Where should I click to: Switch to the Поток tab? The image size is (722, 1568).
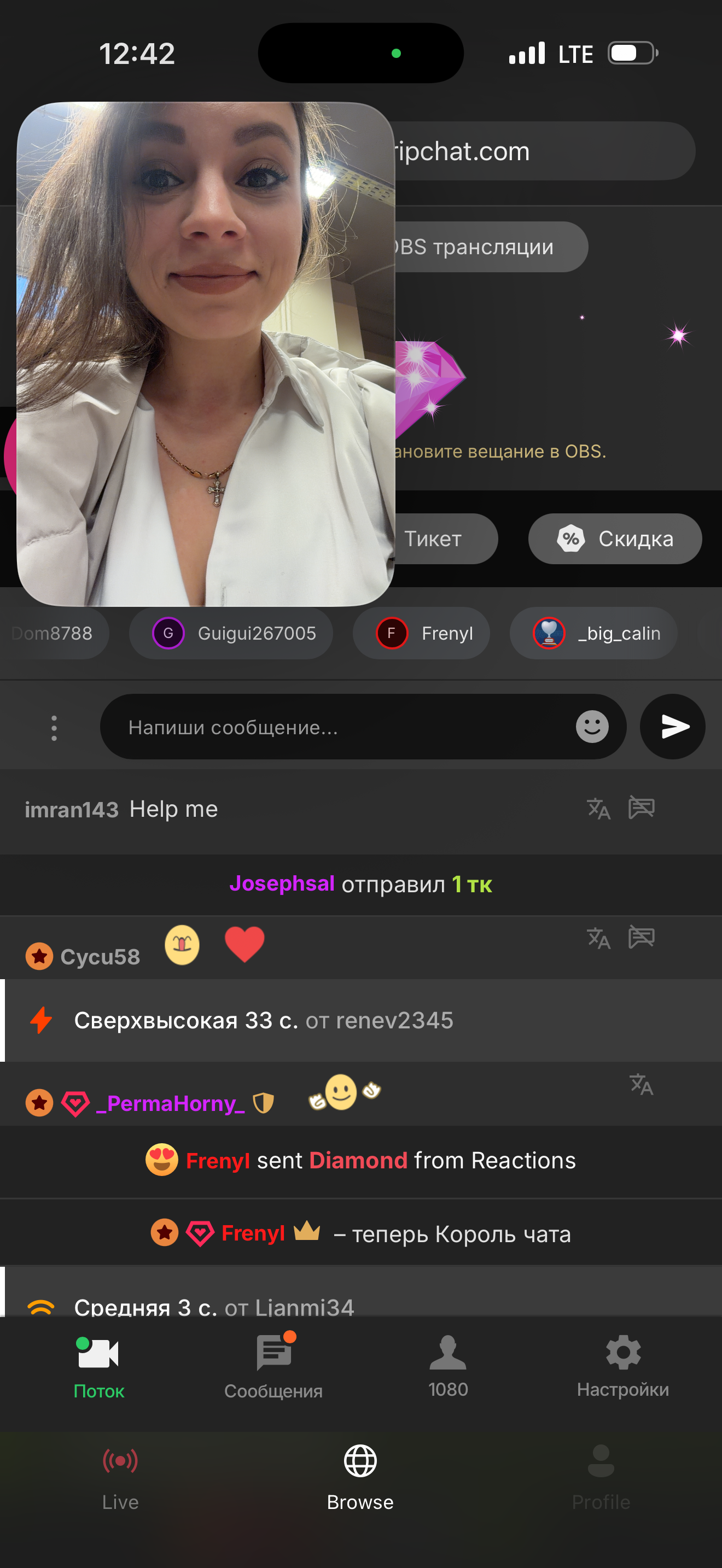[x=98, y=1366]
